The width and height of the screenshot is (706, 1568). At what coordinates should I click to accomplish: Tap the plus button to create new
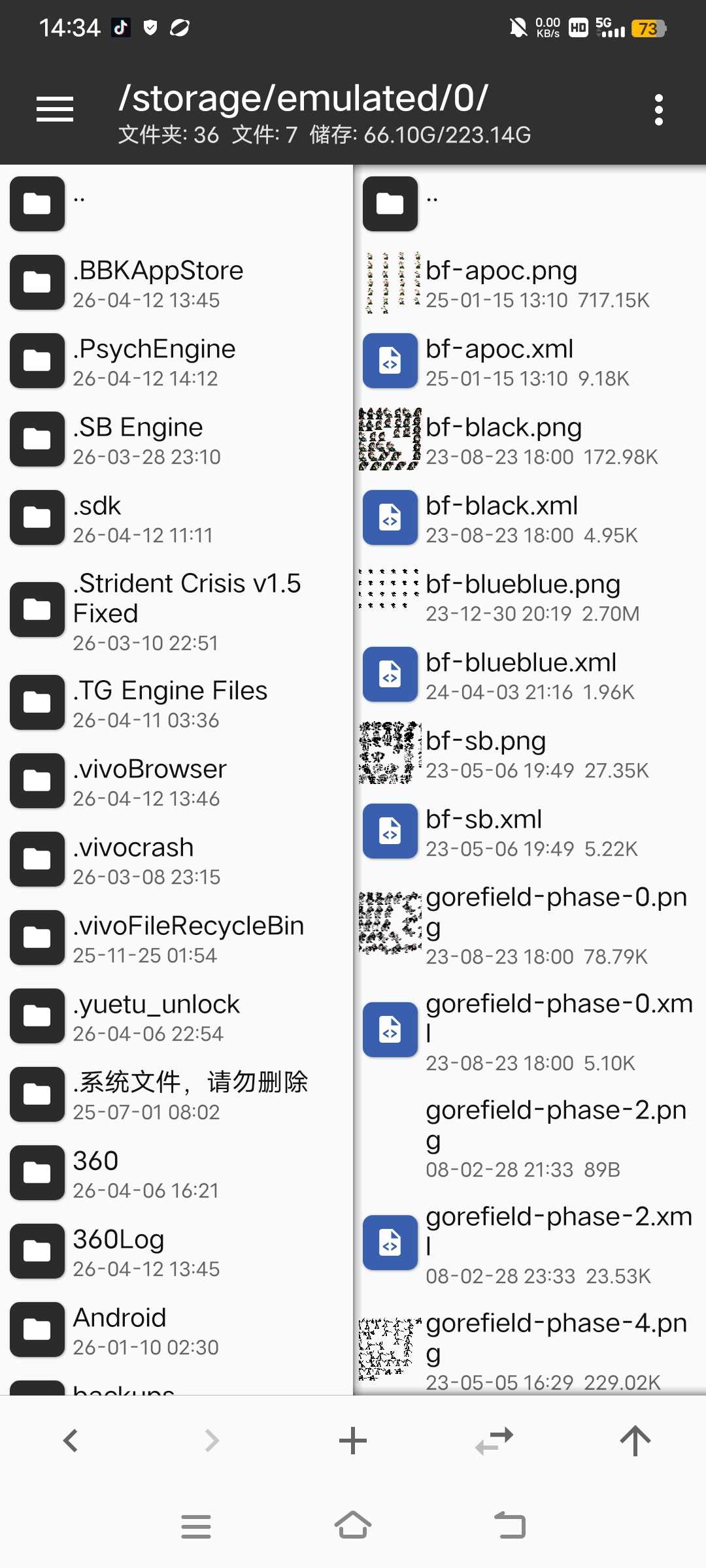[353, 1440]
